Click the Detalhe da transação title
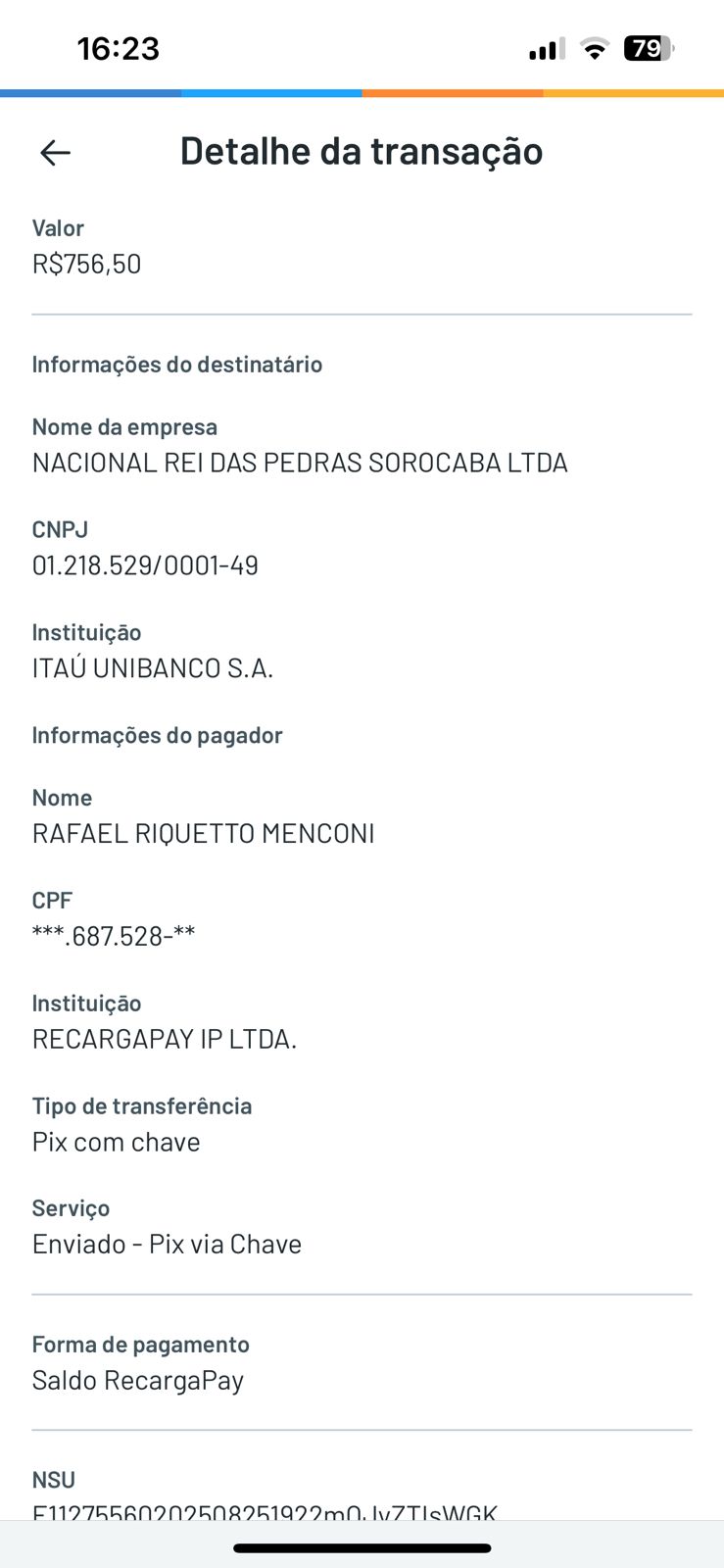This screenshot has width=724, height=1568. pyautogui.click(x=362, y=151)
